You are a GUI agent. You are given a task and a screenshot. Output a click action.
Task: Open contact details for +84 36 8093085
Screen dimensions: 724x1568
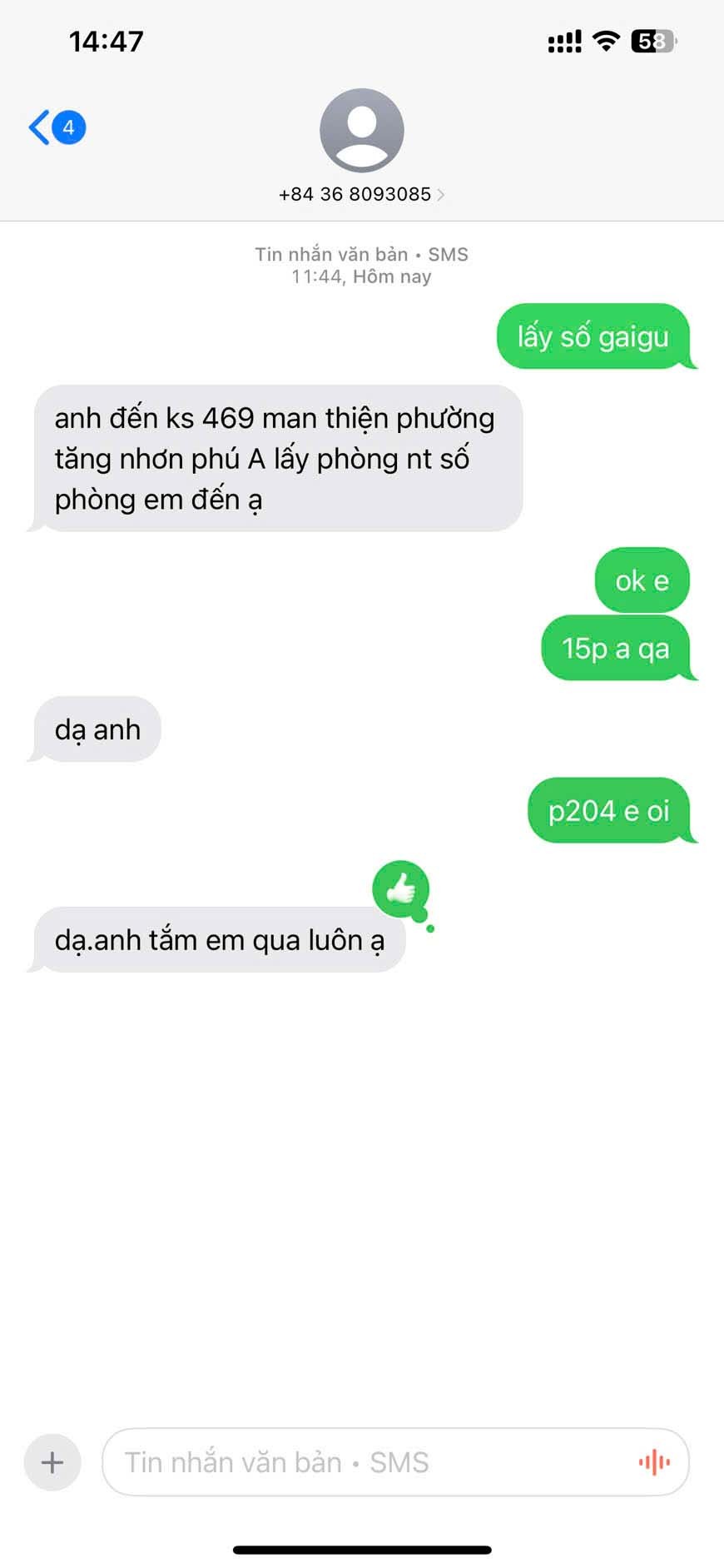pyautogui.click(x=361, y=193)
